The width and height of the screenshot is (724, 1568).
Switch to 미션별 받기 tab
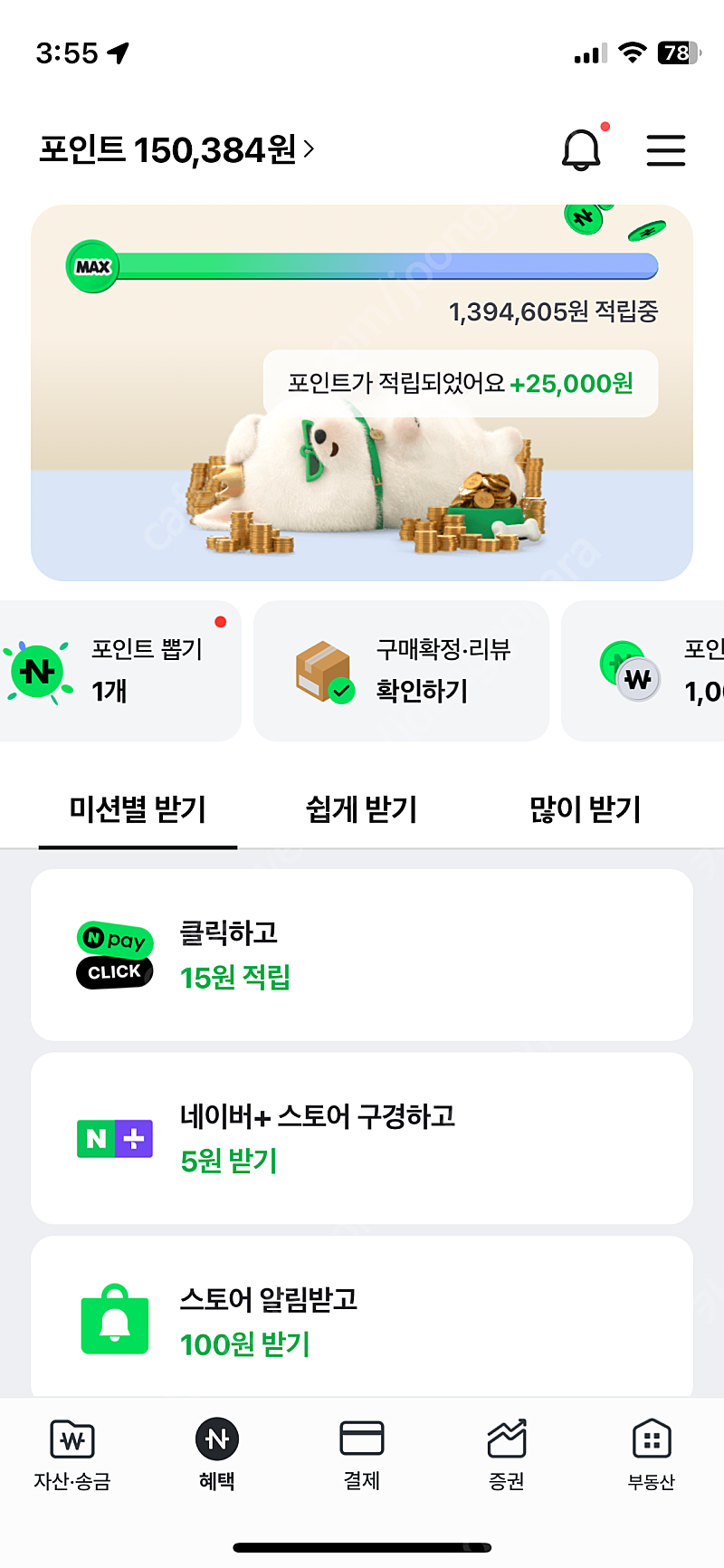click(x=138, y=809)
